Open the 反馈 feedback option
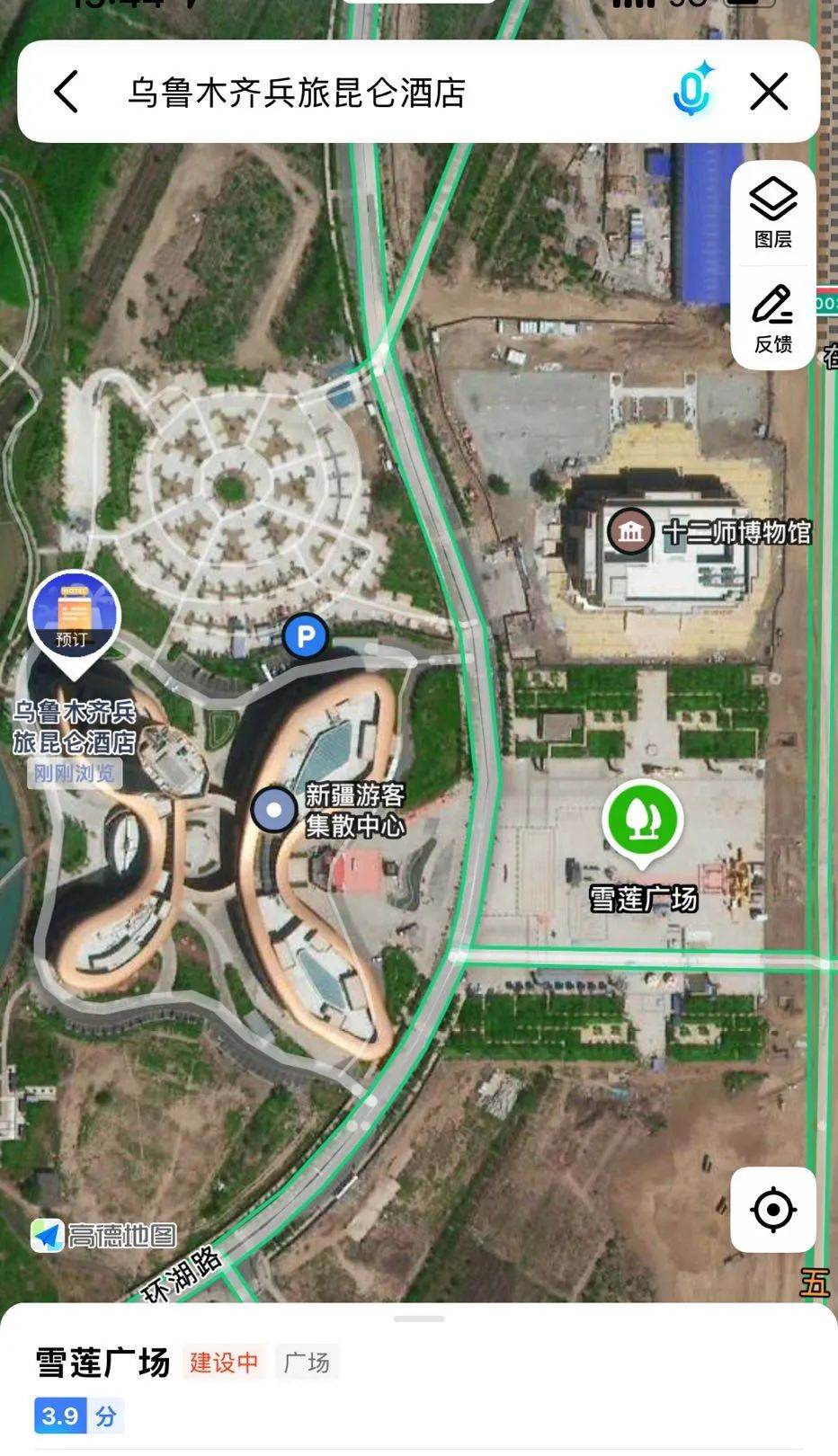Screen dimensions: 838x1456 pyautogui.click(x=772, y=319)
